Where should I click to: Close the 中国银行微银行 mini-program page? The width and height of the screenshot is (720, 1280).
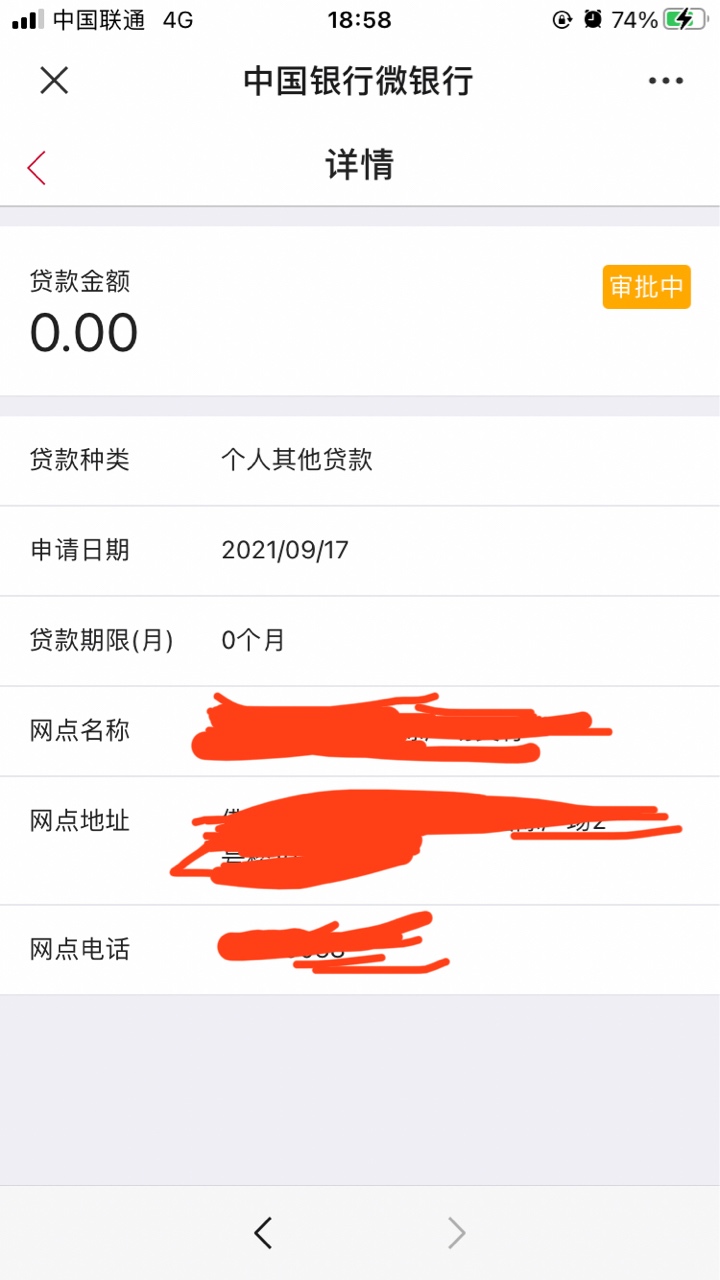[54, 81]
